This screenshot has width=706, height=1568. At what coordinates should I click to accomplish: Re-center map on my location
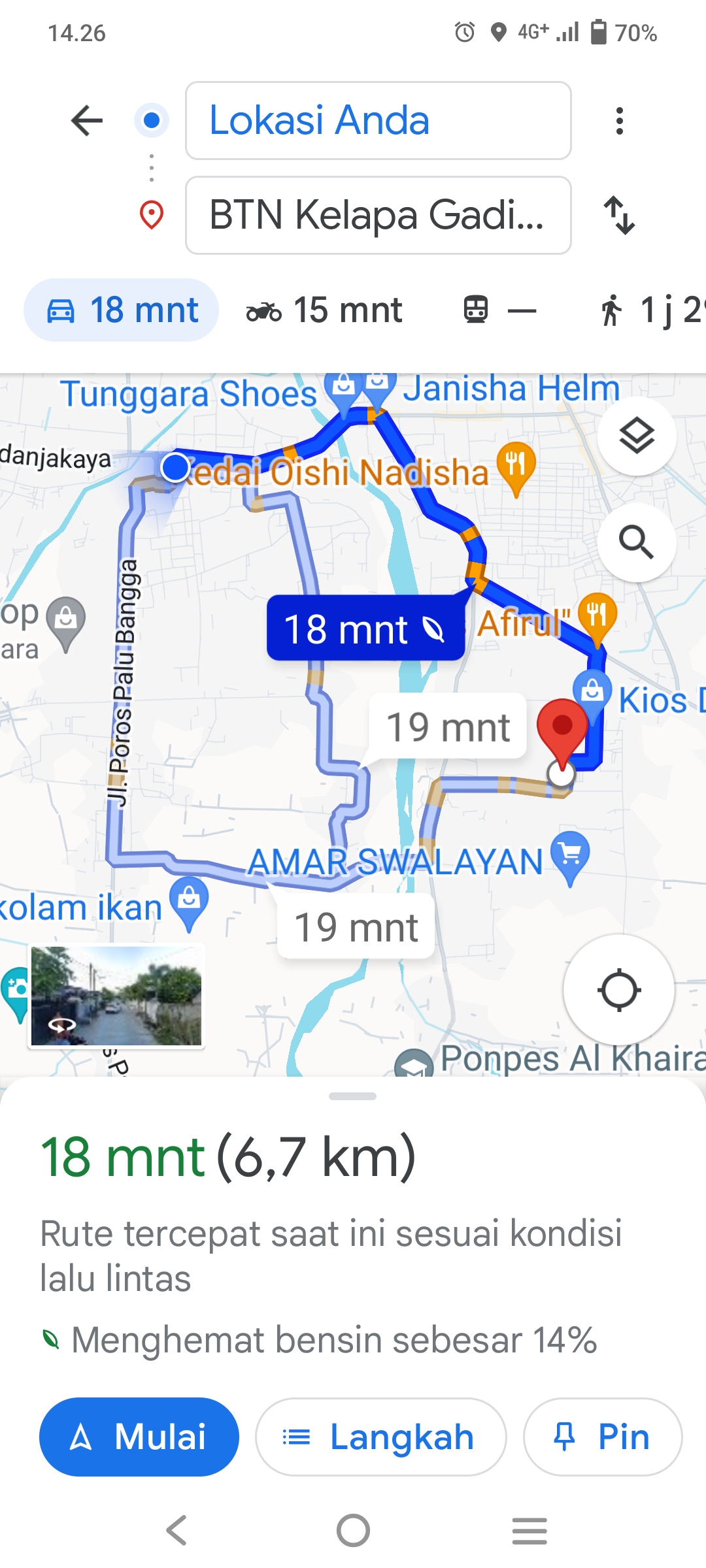coord(618,990)
